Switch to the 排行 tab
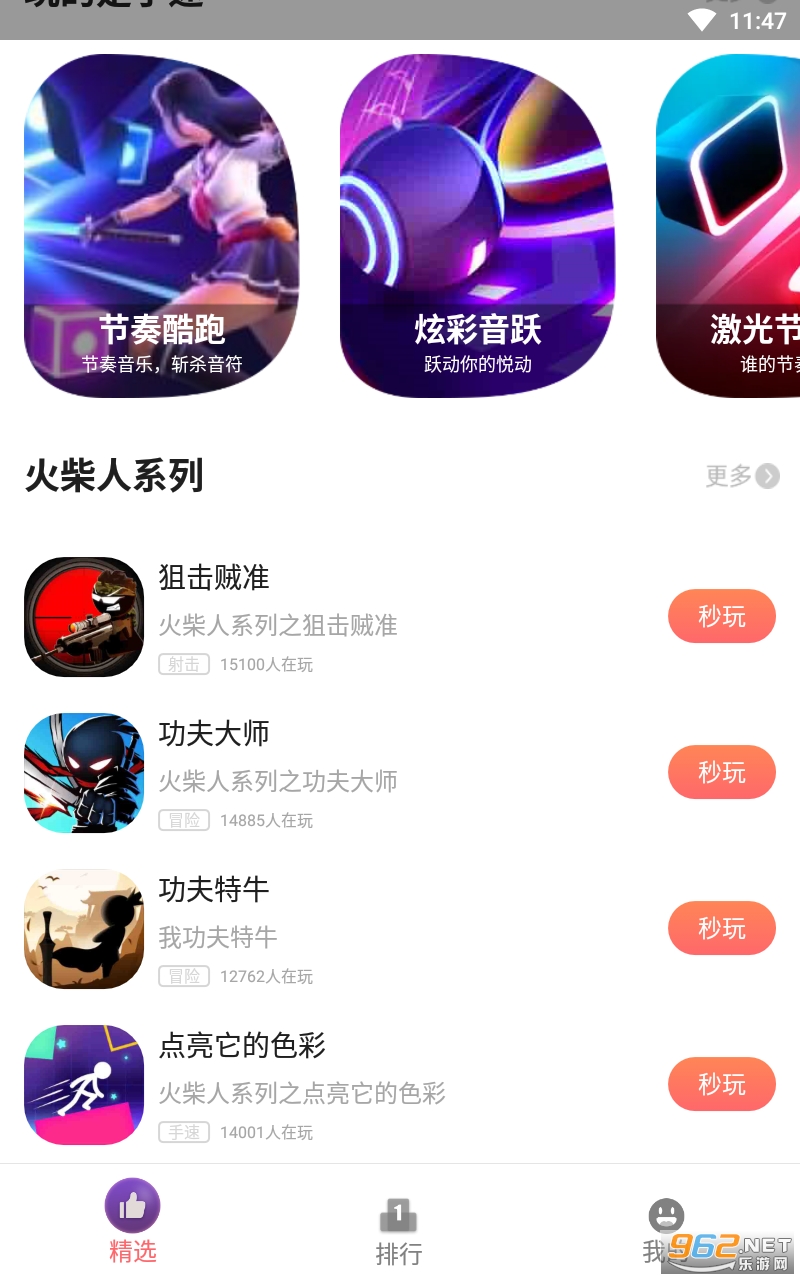Image resolution: width=800 pixels, height=1280 pixels. click(399, 1232)
